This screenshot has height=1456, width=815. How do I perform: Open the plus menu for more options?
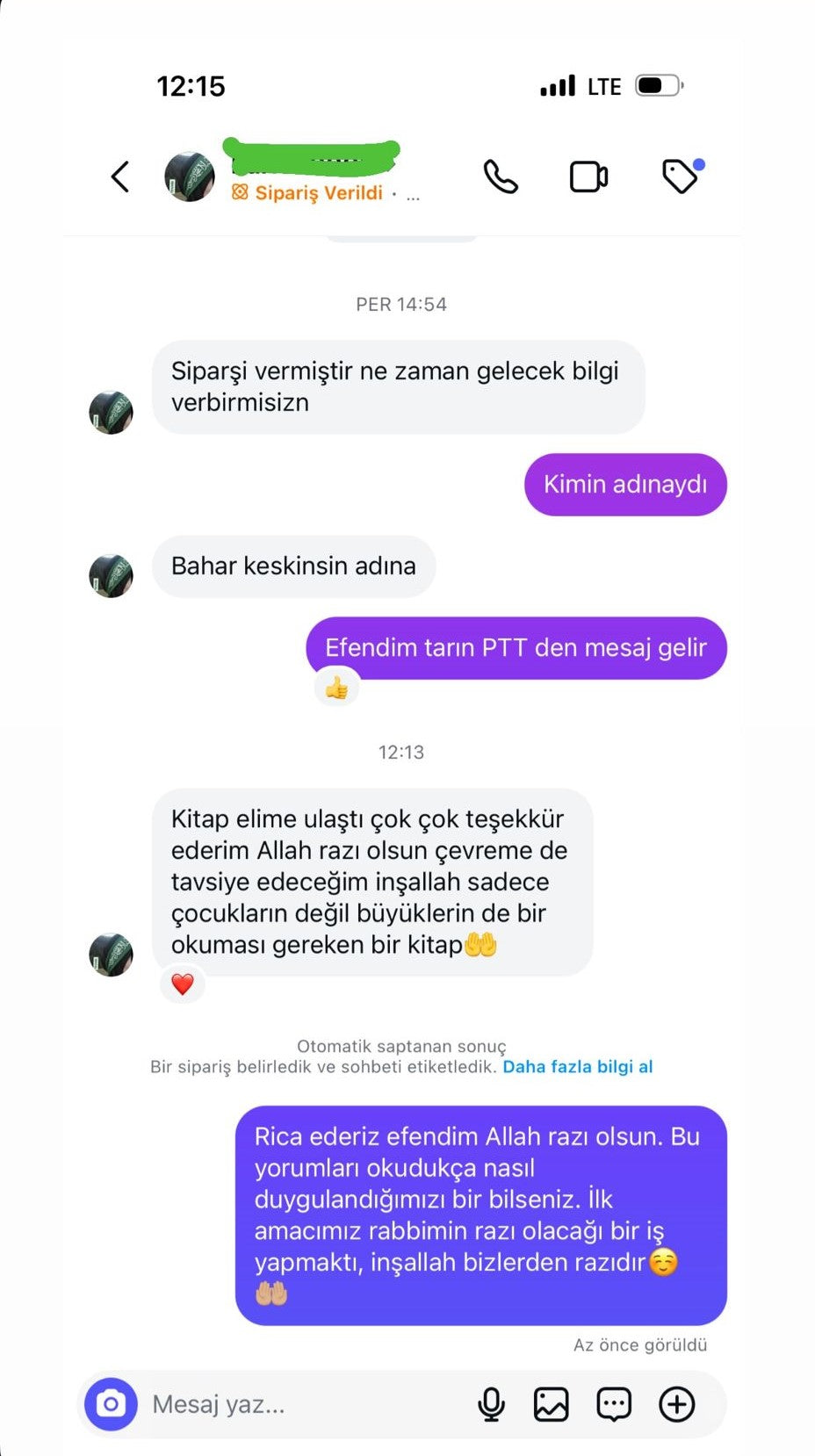pyautogui.click(x=676, y=1403)
